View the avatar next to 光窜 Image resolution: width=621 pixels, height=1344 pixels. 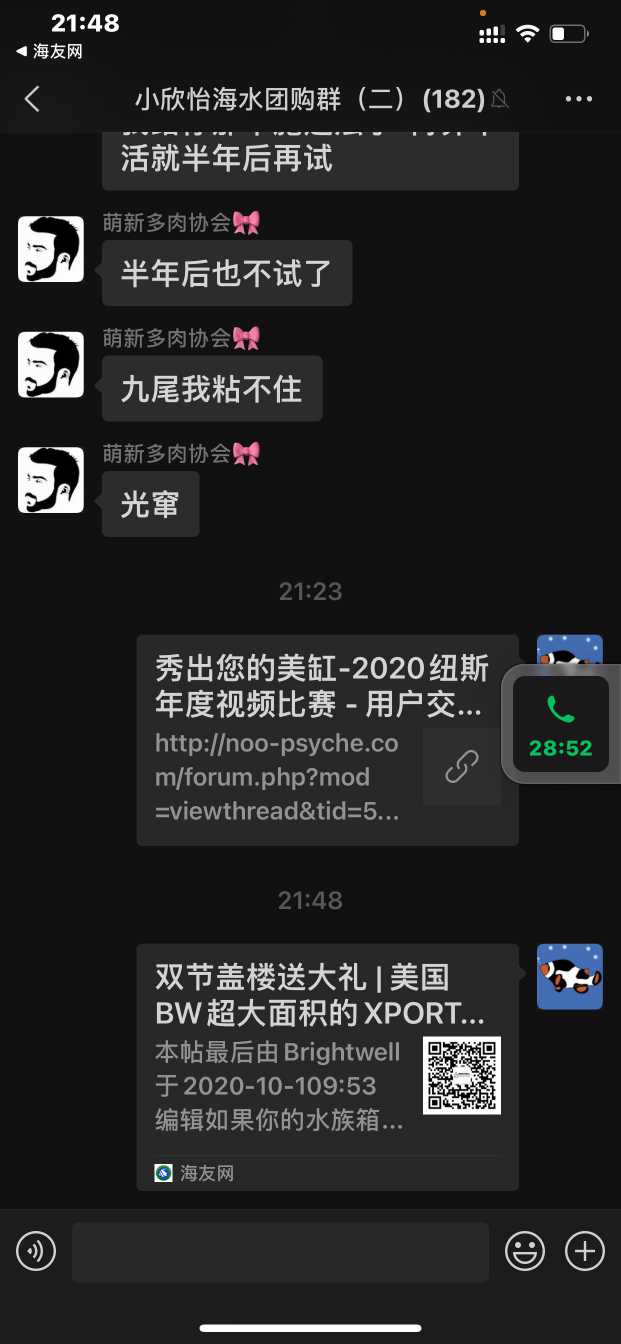pyautogui.click(x=51, y=481)
